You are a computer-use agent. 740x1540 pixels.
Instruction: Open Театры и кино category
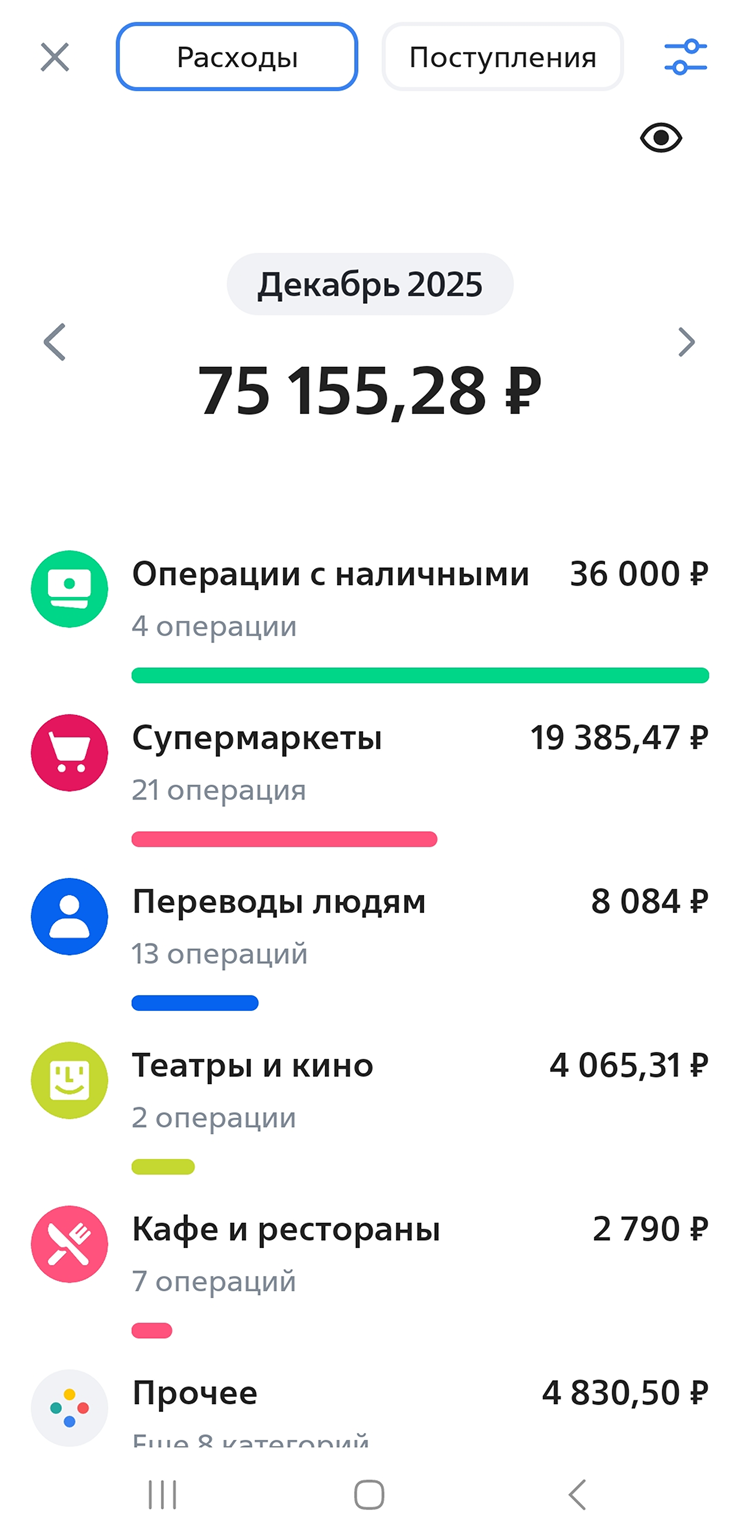pos(370,1092)
